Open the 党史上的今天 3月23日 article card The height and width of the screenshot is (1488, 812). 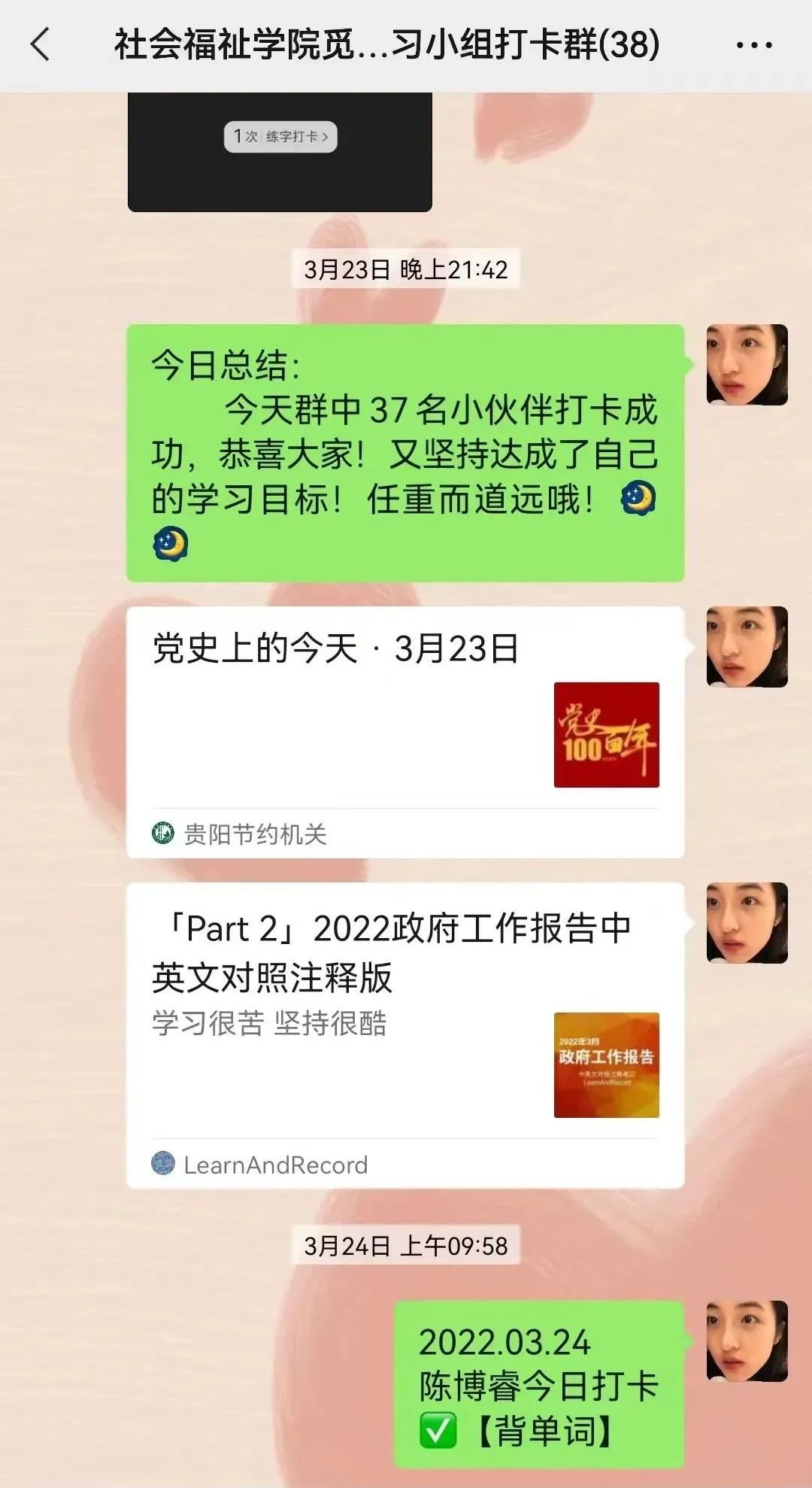(405, 731)
